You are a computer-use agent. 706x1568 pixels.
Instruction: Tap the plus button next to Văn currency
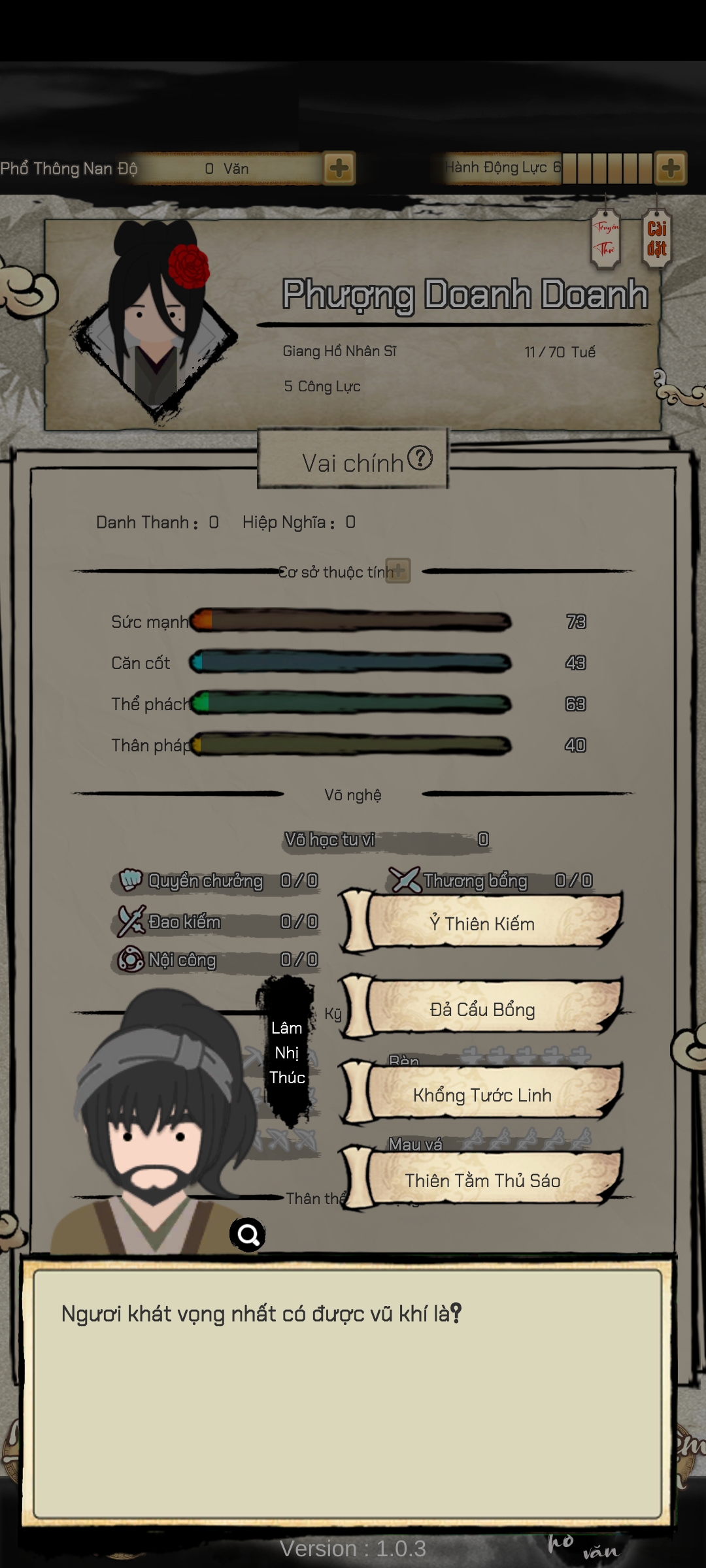[x=339, y=169]
